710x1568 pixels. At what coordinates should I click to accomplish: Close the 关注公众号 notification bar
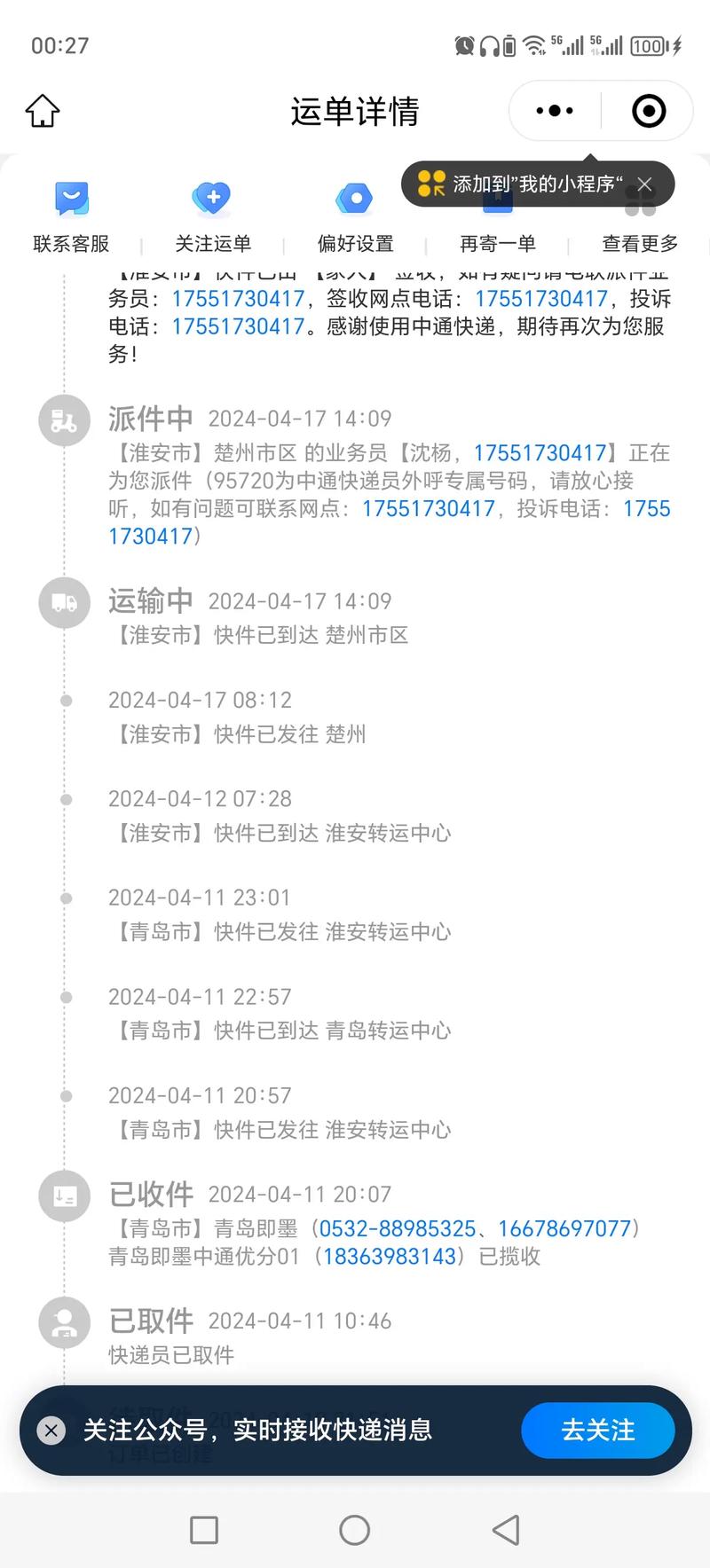click(x=52, y=1430)
